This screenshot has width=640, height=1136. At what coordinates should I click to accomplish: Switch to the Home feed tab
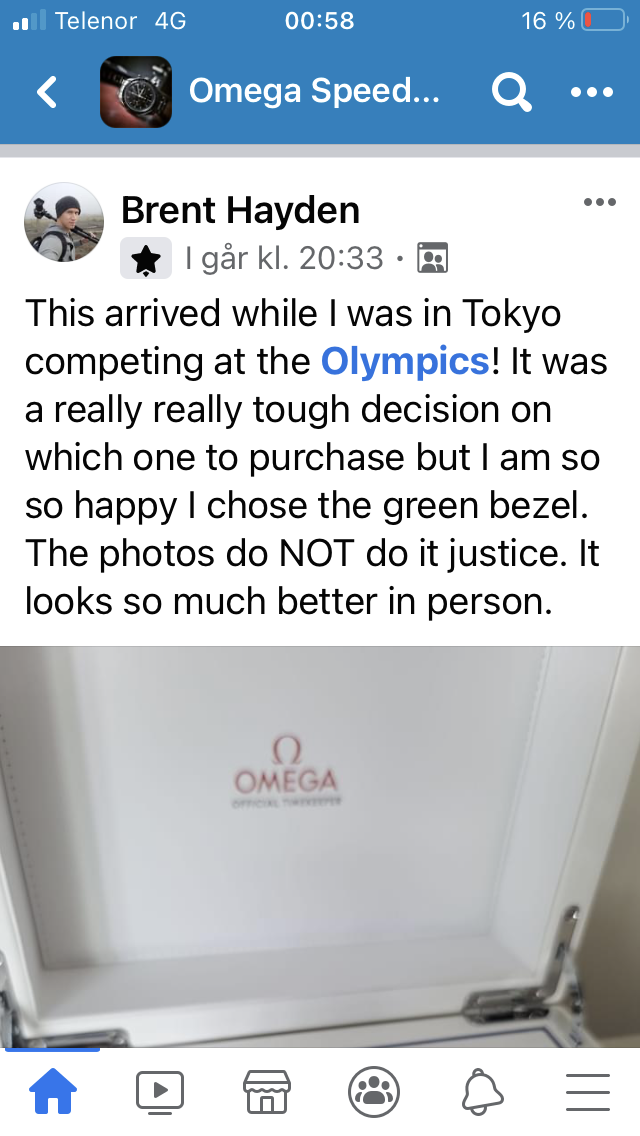(x=53, y=1091)
